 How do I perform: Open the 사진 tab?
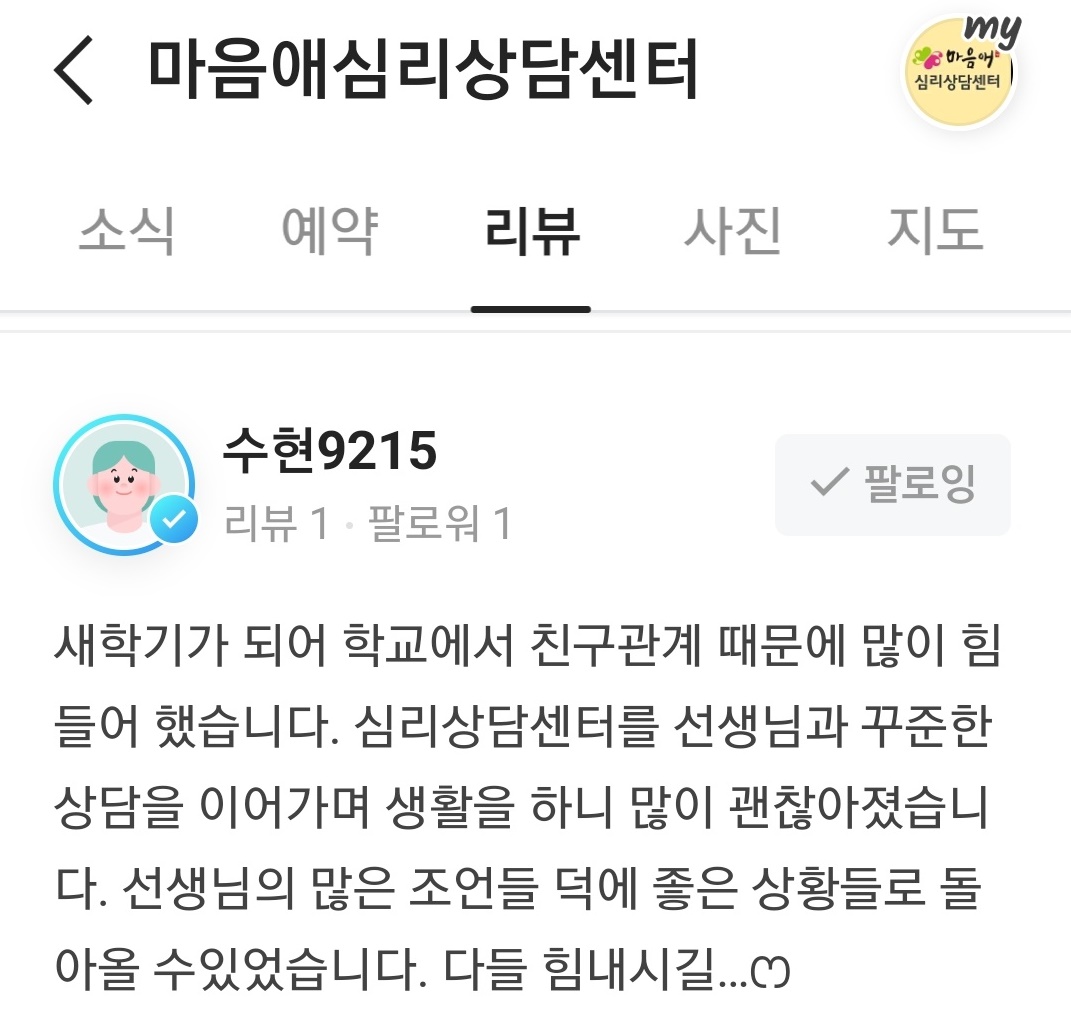pyautogui.click(x=733, y=232)
